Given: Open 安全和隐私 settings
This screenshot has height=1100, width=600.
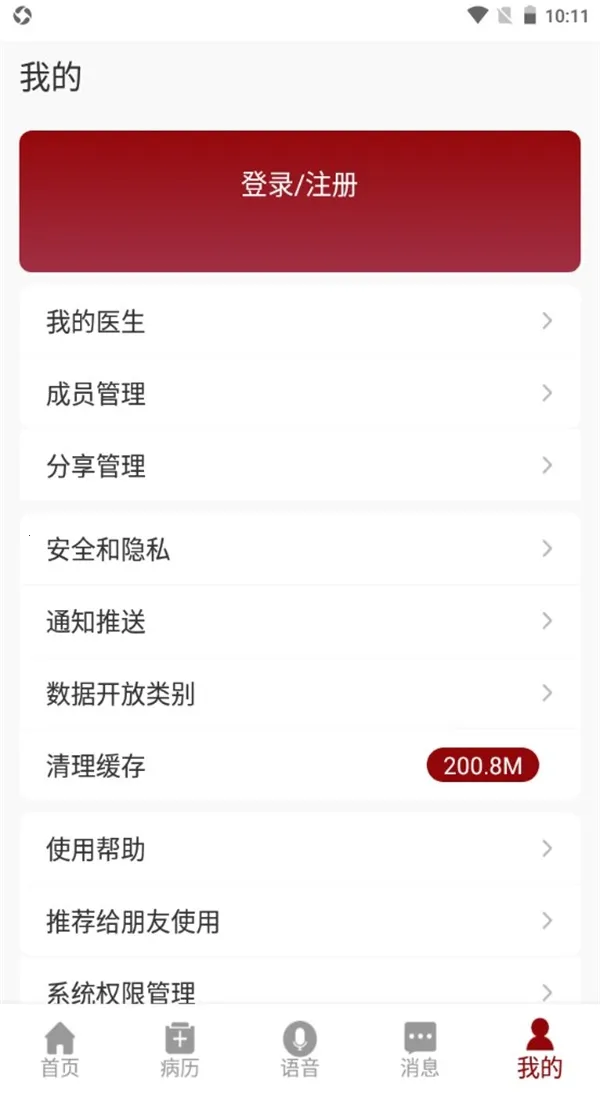Looking at the screenshot, I should coord(300,549).
